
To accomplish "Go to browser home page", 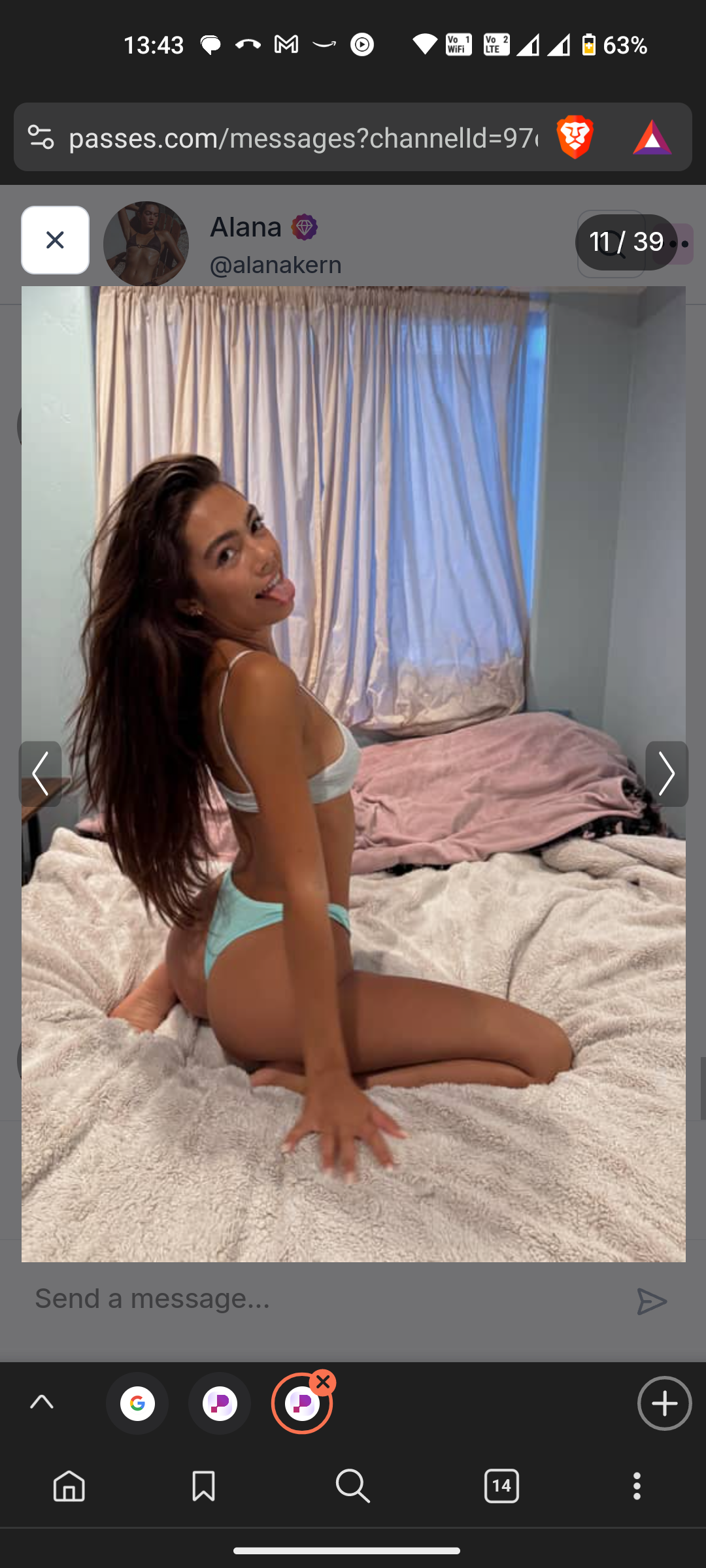I will click(69, 1486).
